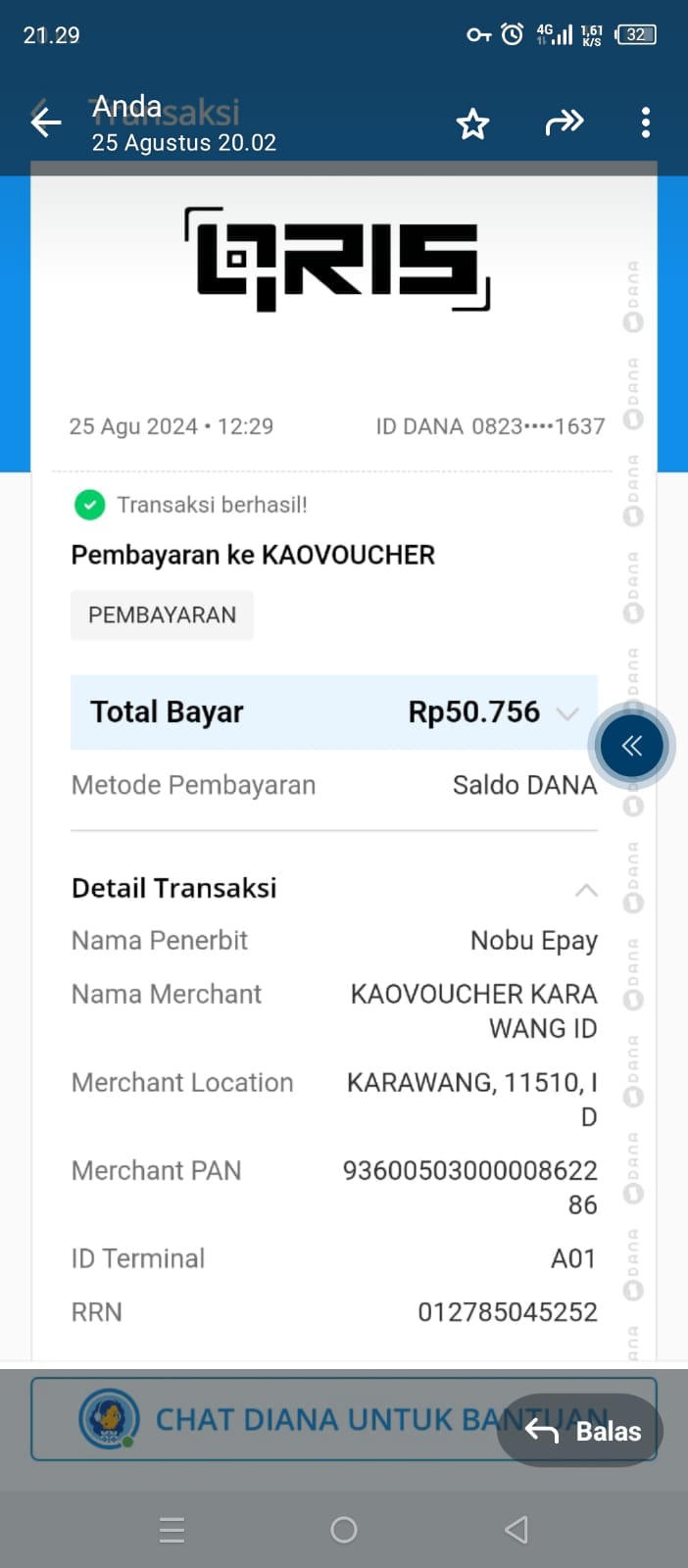Tap the Balas reply button
Screen dimensions: 688x1568
tap(581, 1431)
